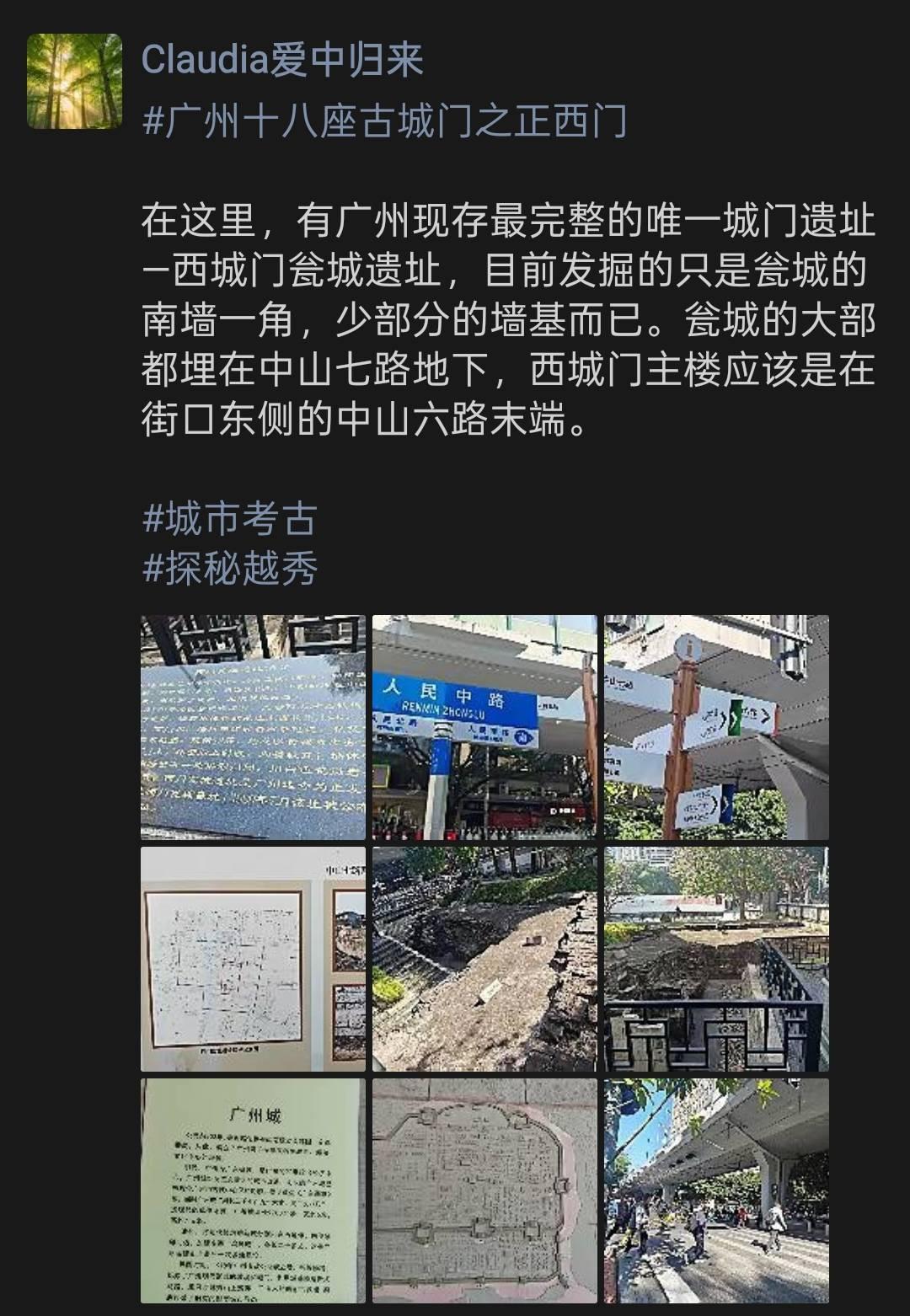
Task: Open hashtag #广州十八座古城门之正西门
Action: [x=385, y=121]
